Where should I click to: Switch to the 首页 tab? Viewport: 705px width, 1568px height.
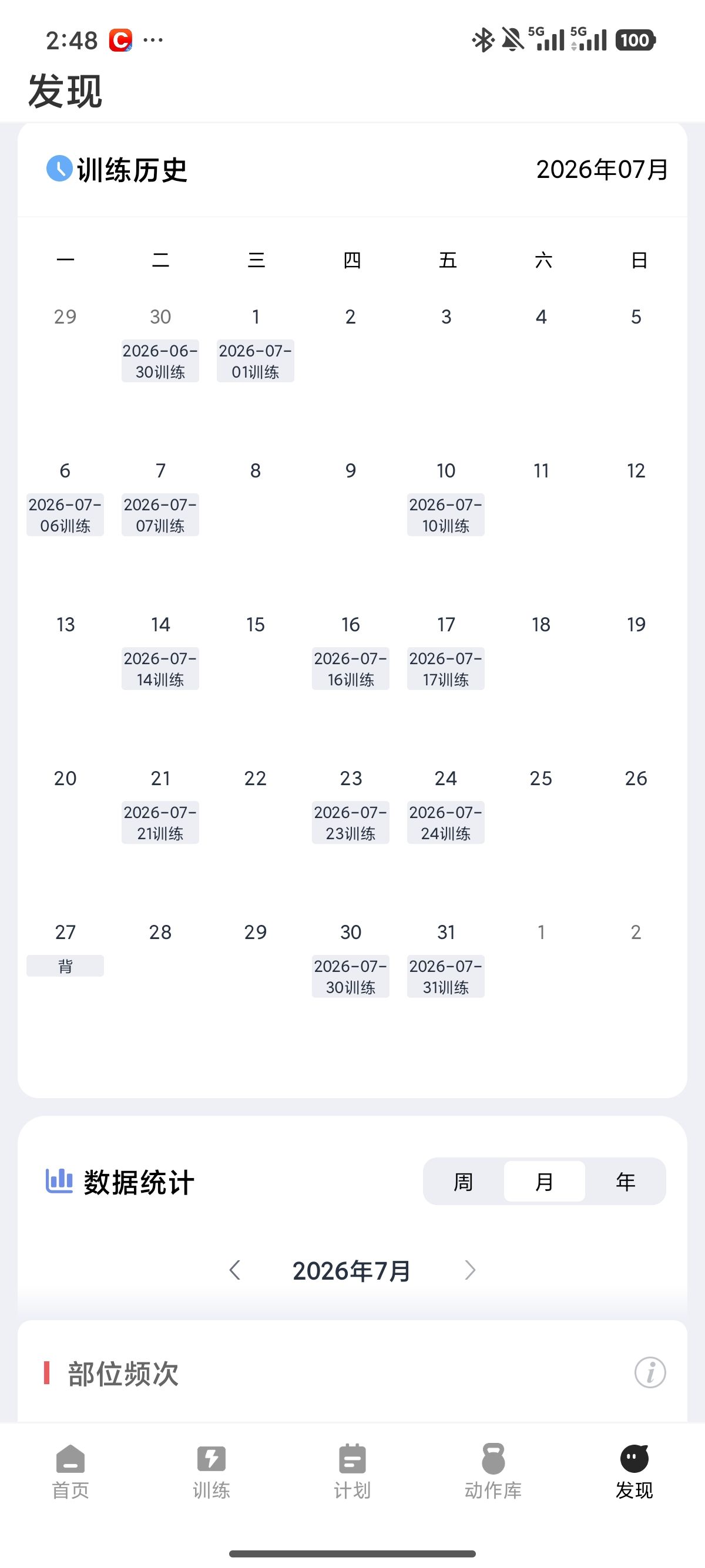[x=70, y=1472]
